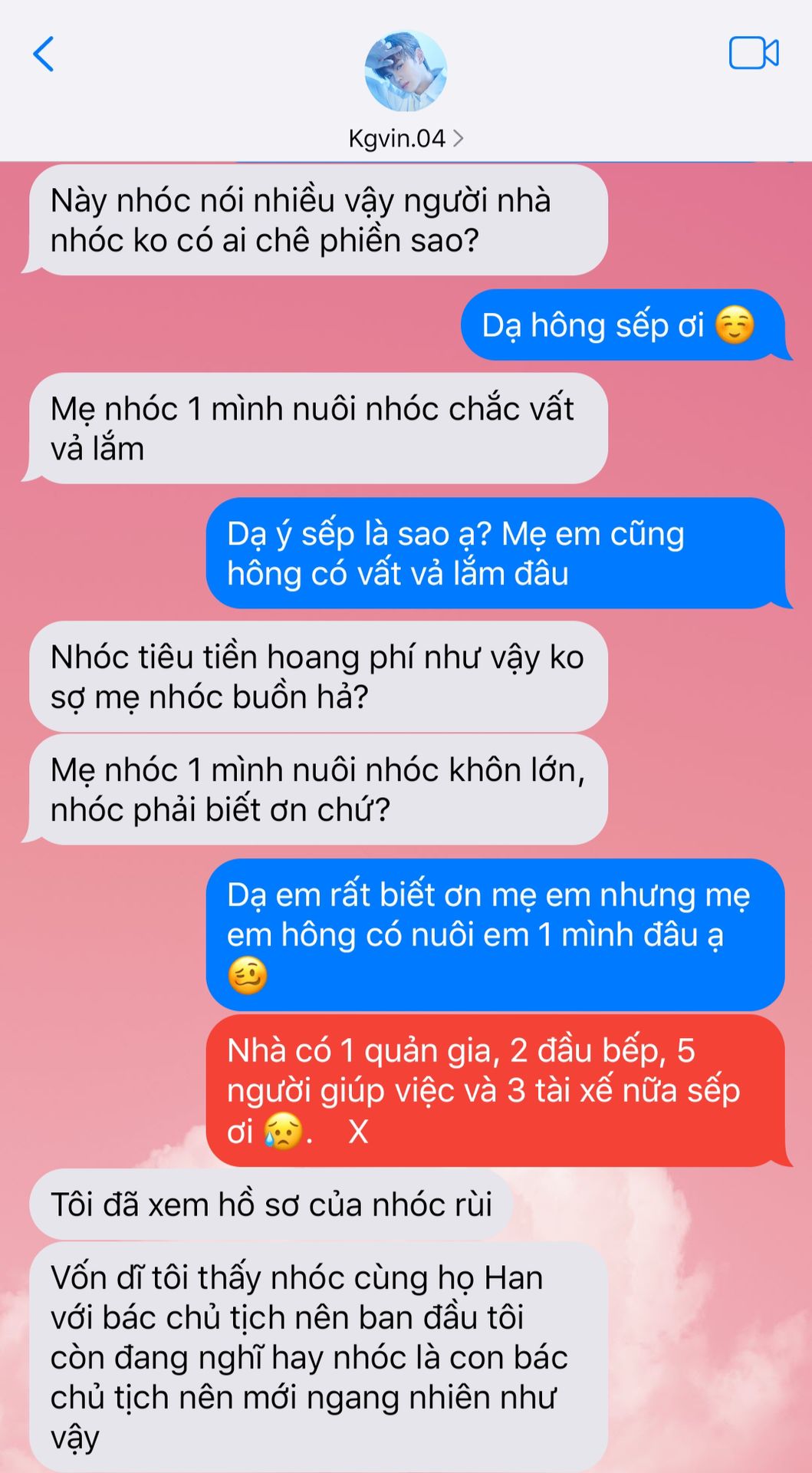Open Kgvin.04 contact details
The image size is (812, 1473).
point(405,139)
